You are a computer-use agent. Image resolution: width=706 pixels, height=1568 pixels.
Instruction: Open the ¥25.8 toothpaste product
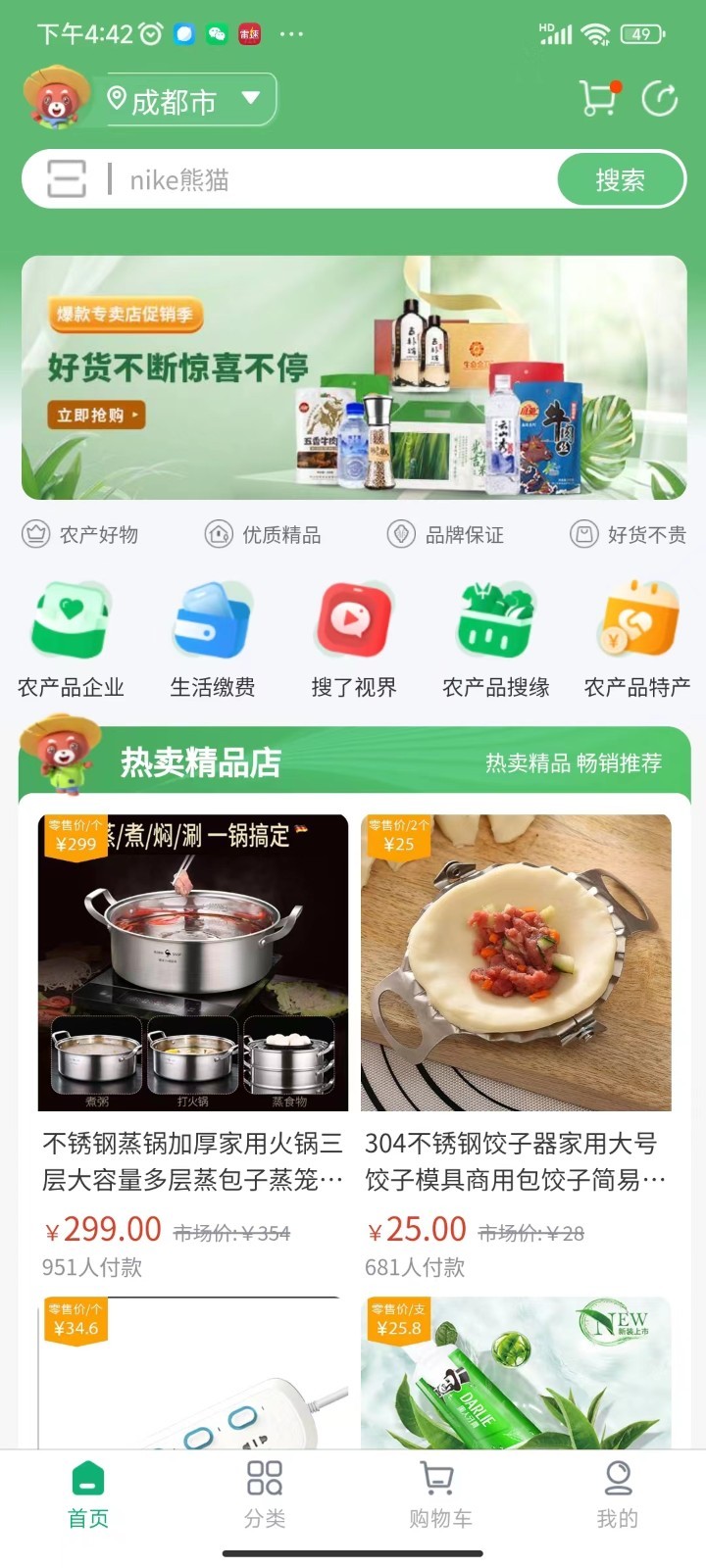point(516,1373)
